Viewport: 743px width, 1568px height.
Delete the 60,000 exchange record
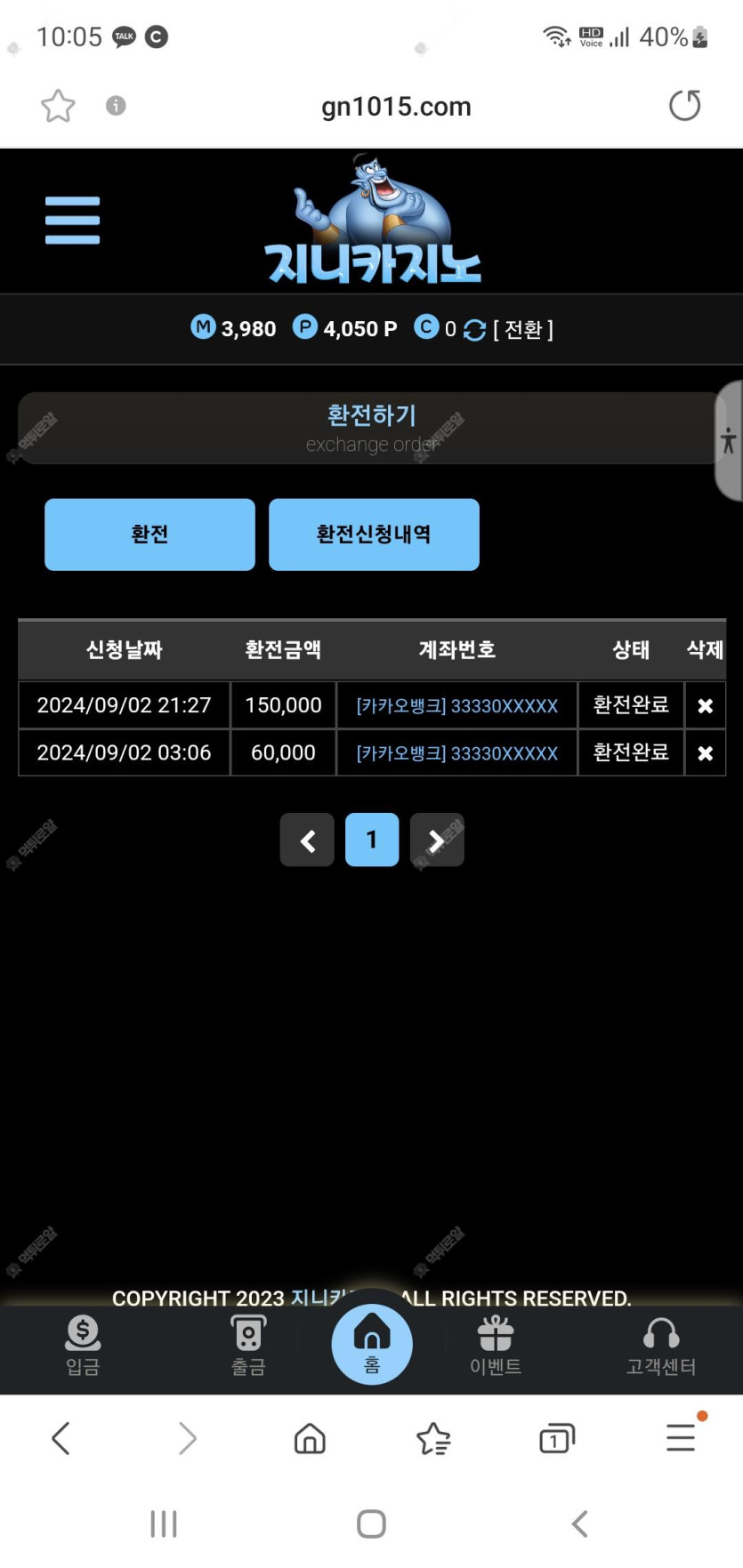[705, 753]
